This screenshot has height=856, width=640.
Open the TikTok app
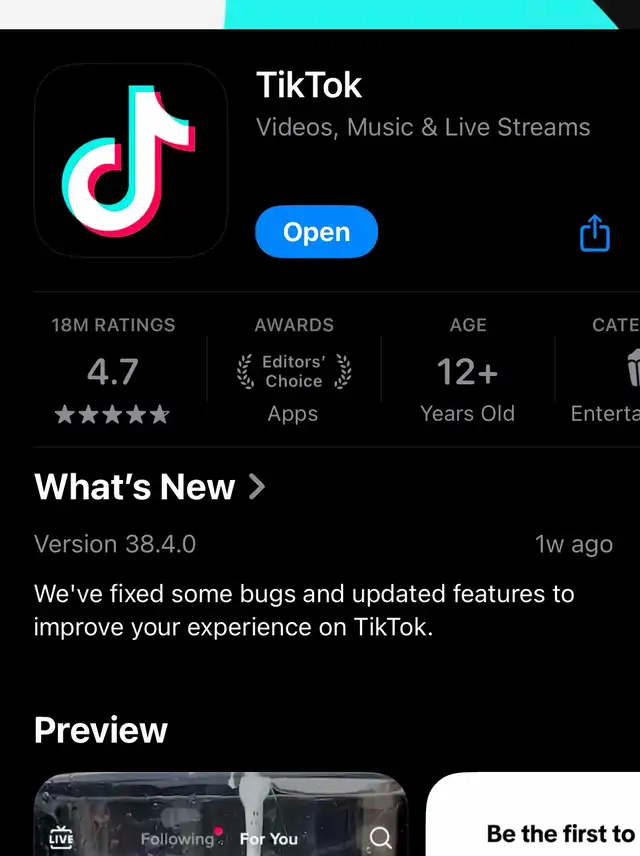(x=316, y=232)
